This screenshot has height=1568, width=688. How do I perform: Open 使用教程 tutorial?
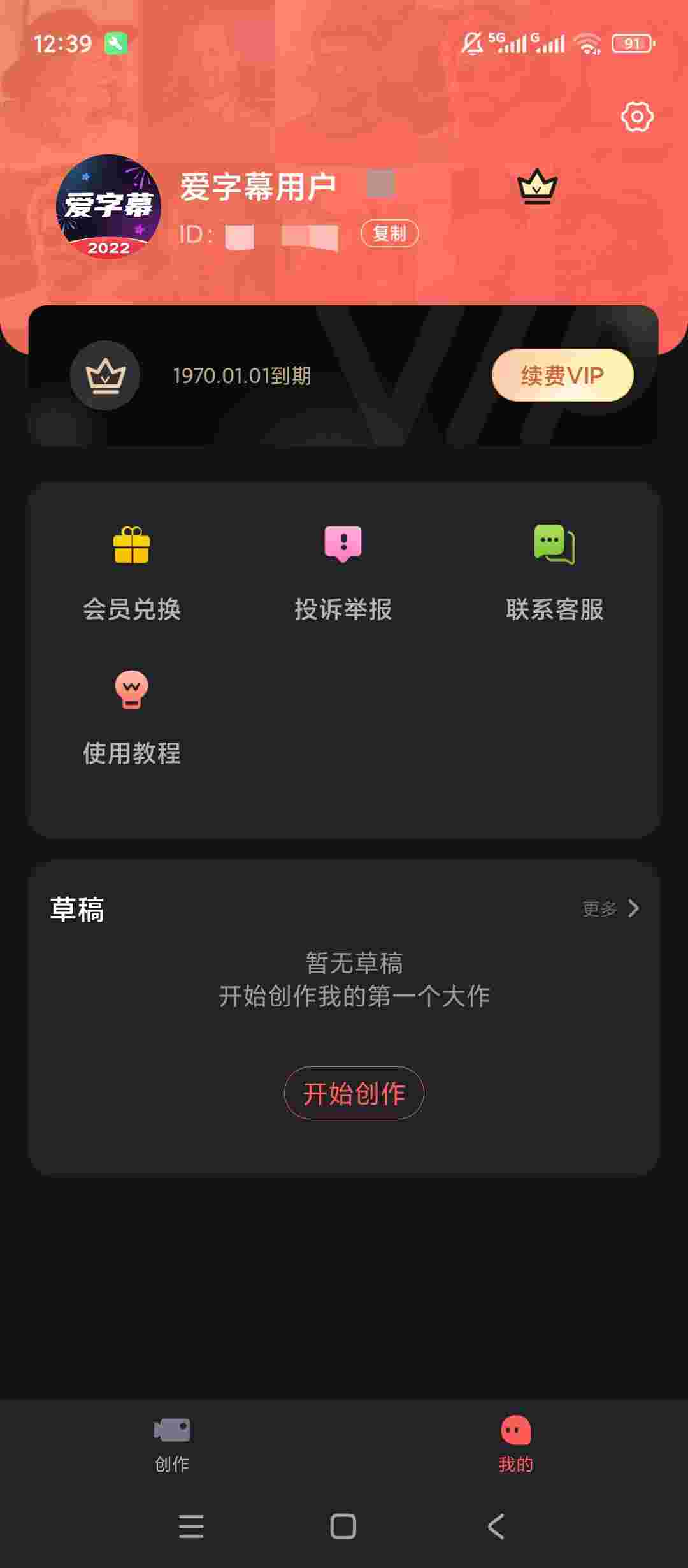(132, 716)
